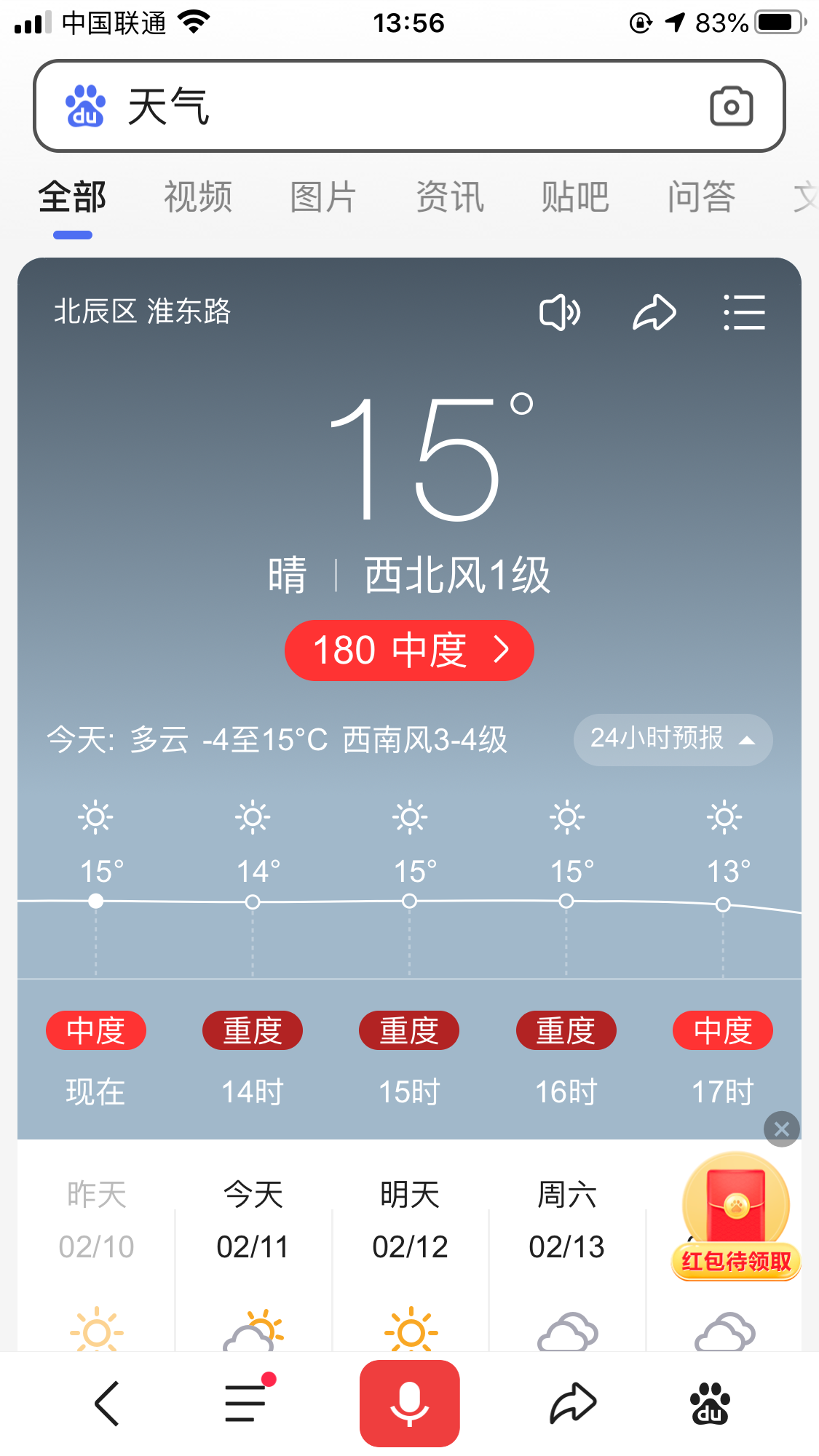Open the 180 中度 air quality details
This screenshot has width=819, height=1456.
(409, 650)
